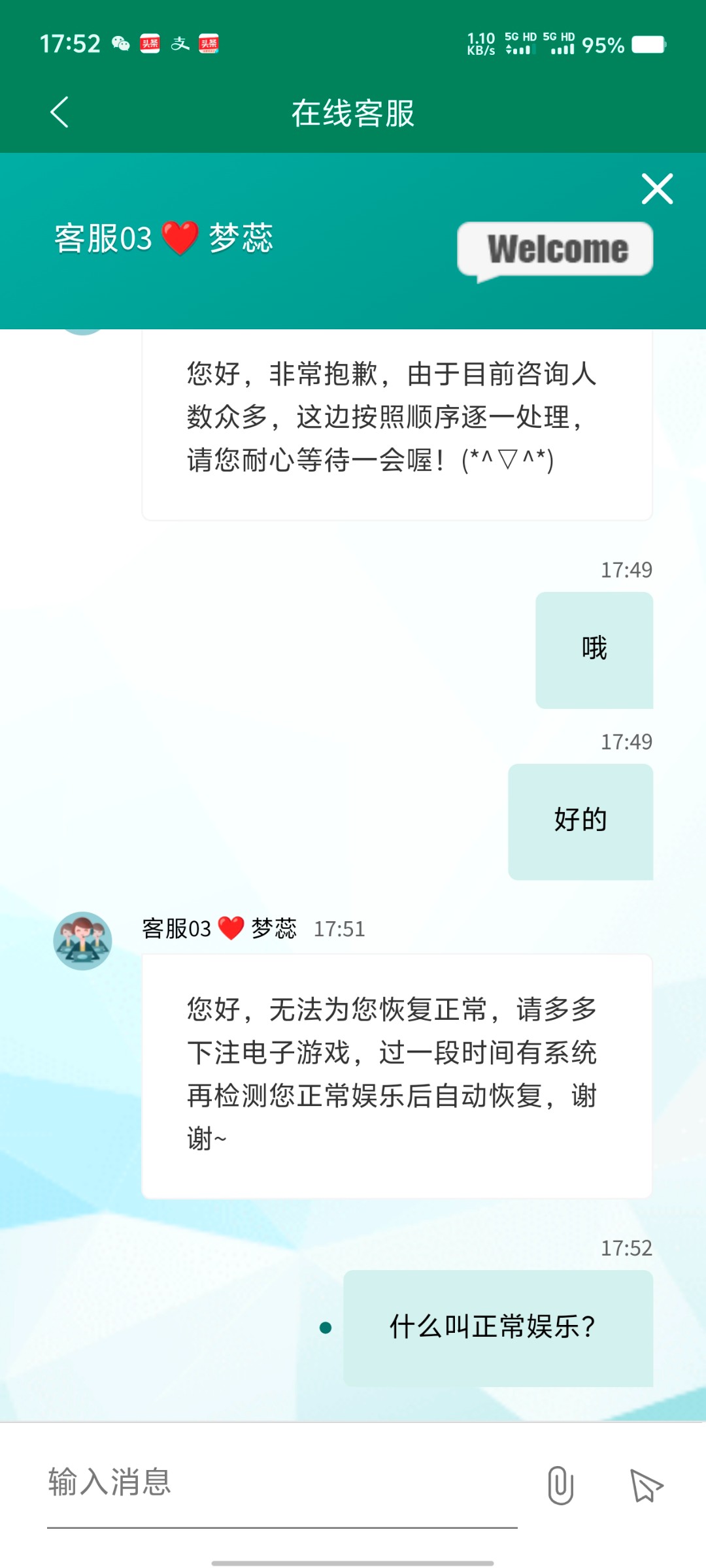Close the Welcome banner with the X

pos(658,189)
